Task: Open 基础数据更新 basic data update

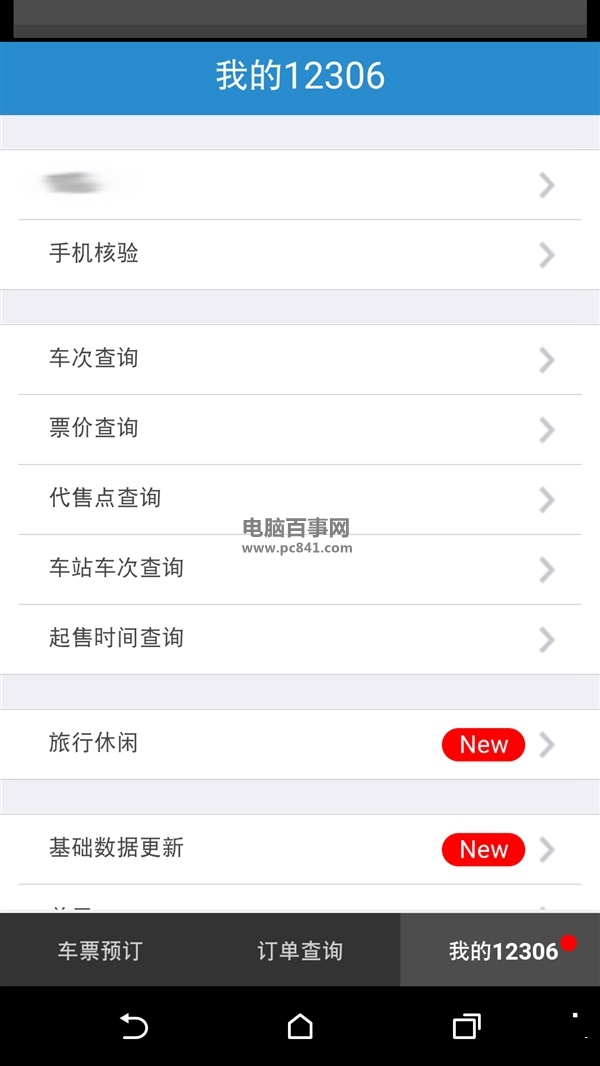Action: point(300,849)
